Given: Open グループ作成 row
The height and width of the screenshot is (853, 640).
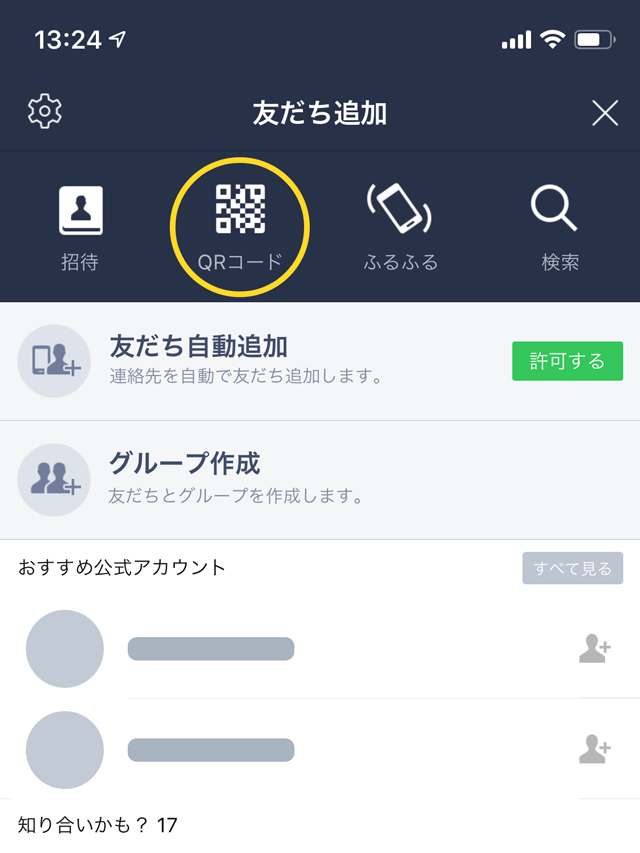Looking at the screenshot, I should click(320, 479).
